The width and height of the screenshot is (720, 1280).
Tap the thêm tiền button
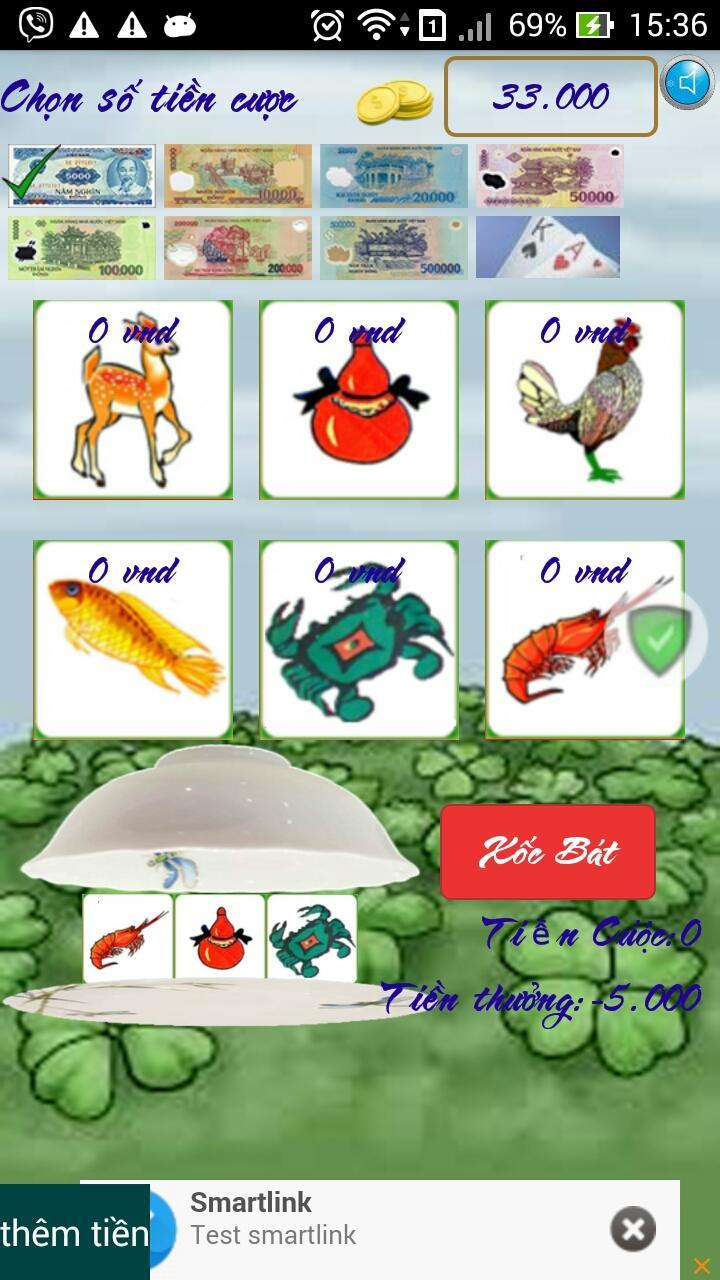(75, 1232)
